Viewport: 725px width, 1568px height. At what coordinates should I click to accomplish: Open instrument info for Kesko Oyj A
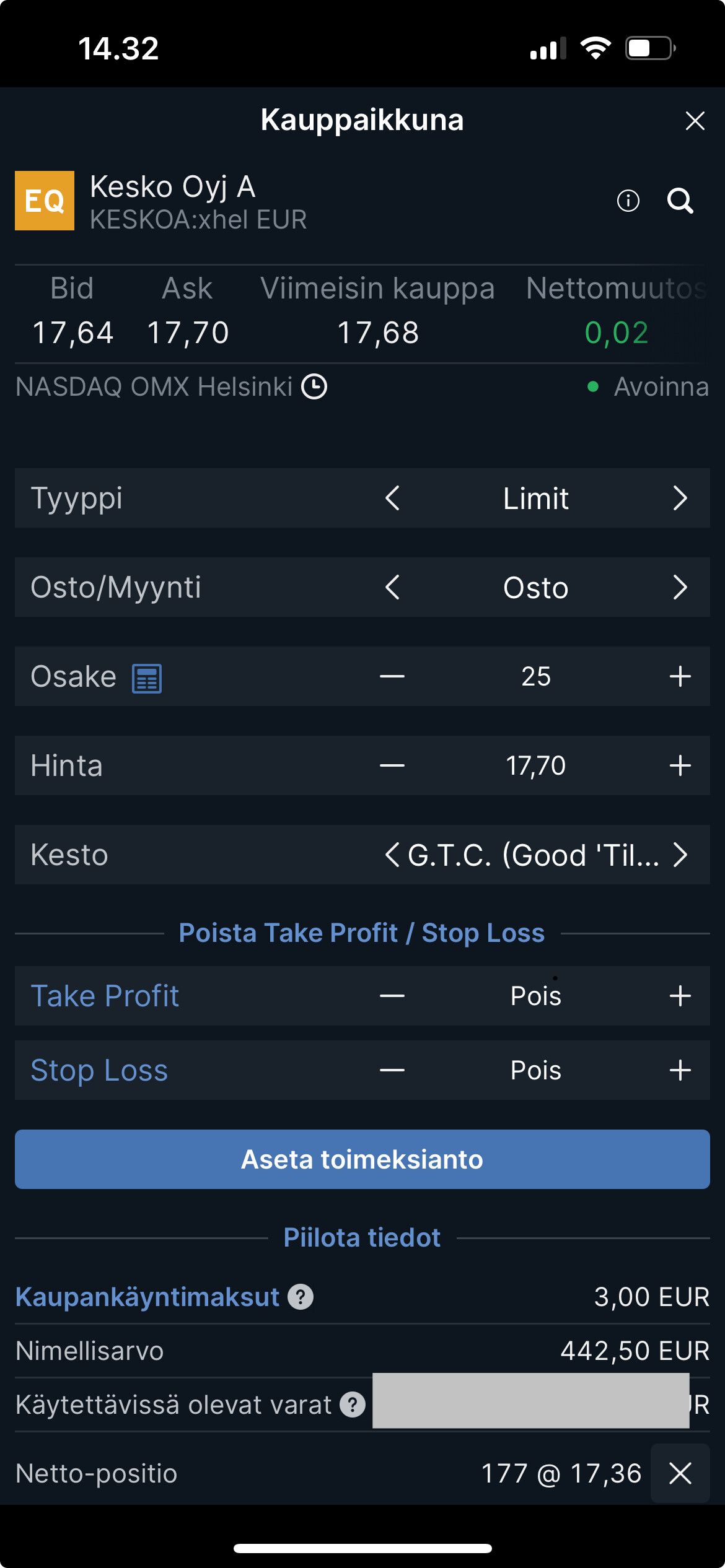tap(628, 201)
